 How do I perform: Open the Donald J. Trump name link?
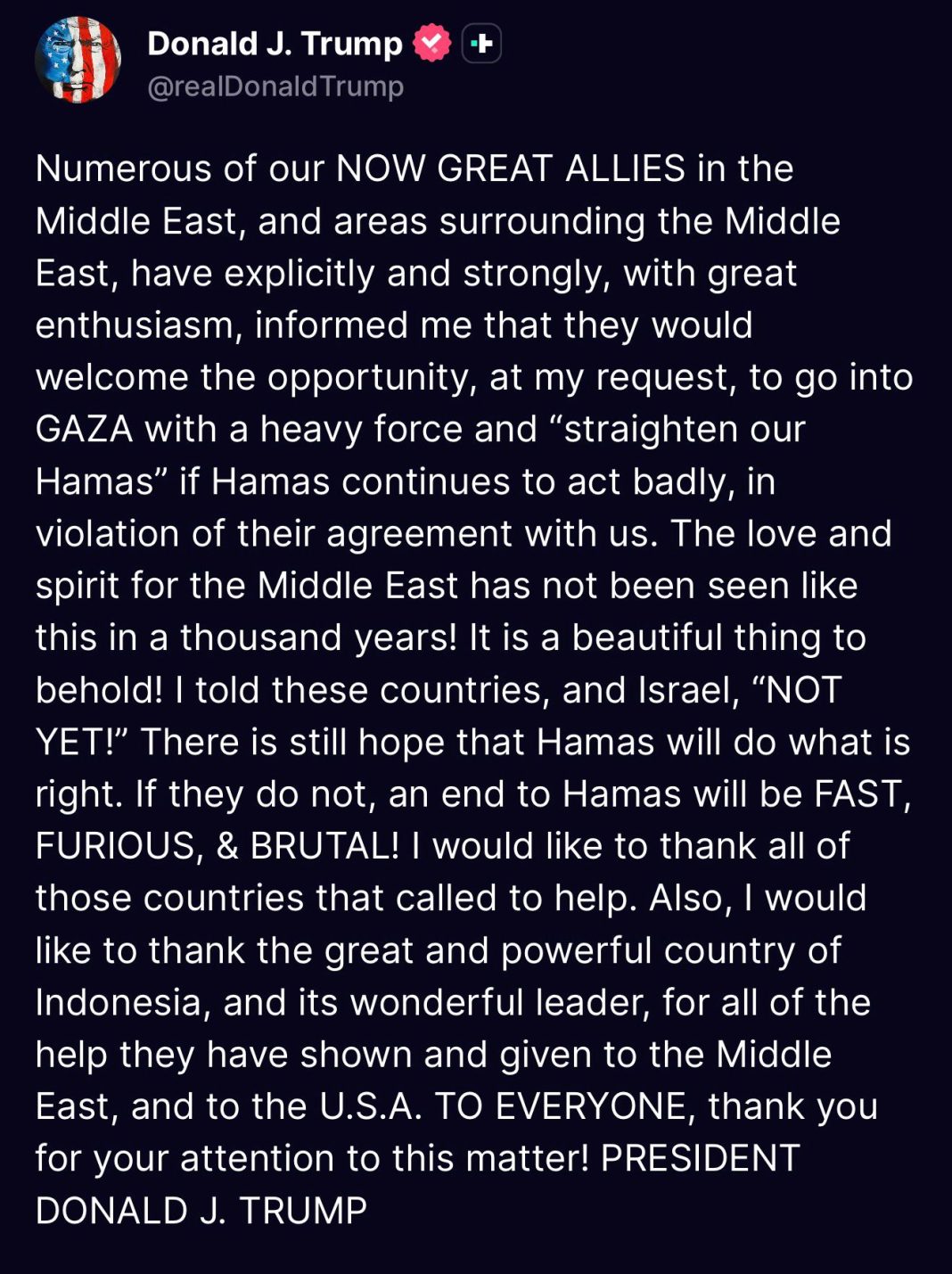coord(275,43)
